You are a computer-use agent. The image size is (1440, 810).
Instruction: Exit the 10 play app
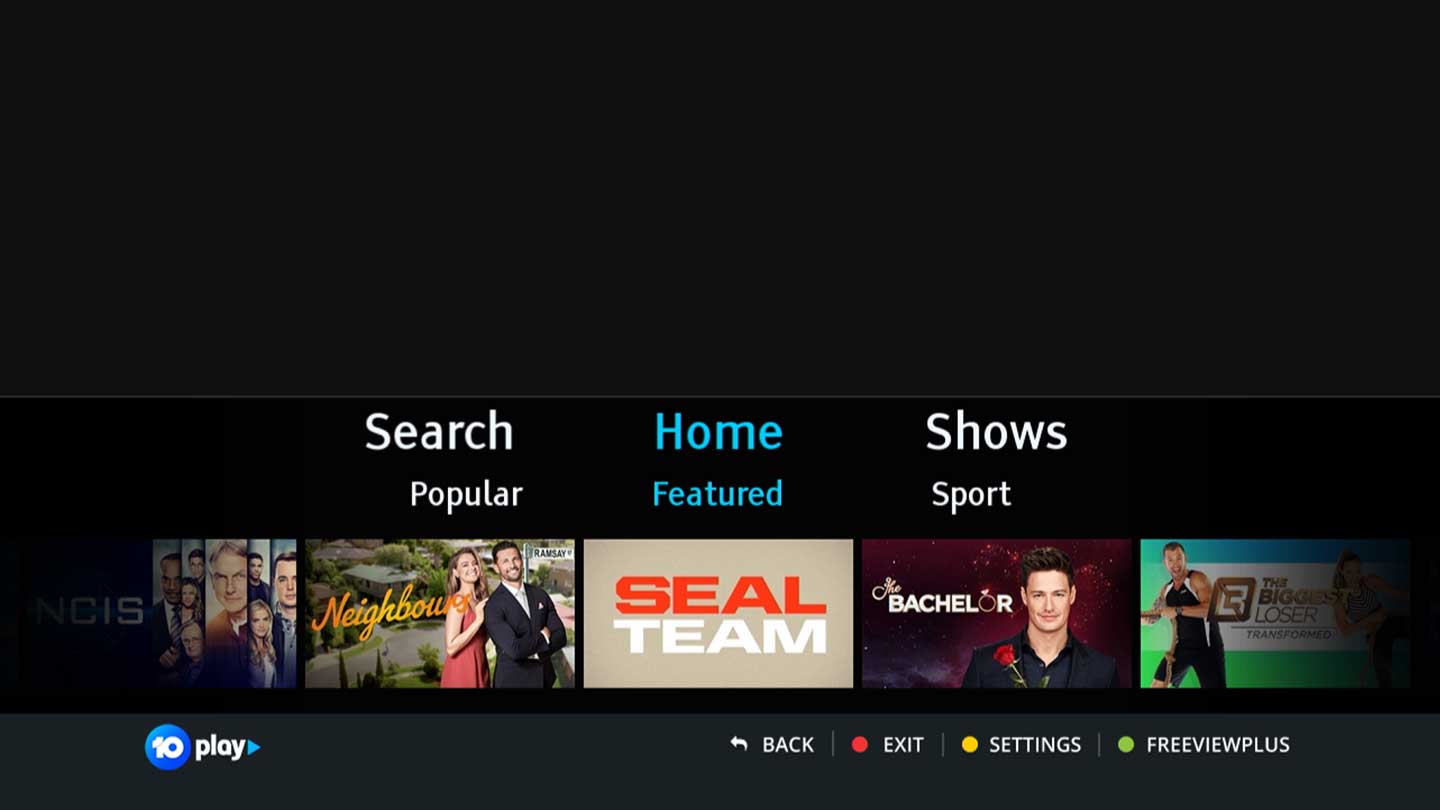tap(888, 745)
